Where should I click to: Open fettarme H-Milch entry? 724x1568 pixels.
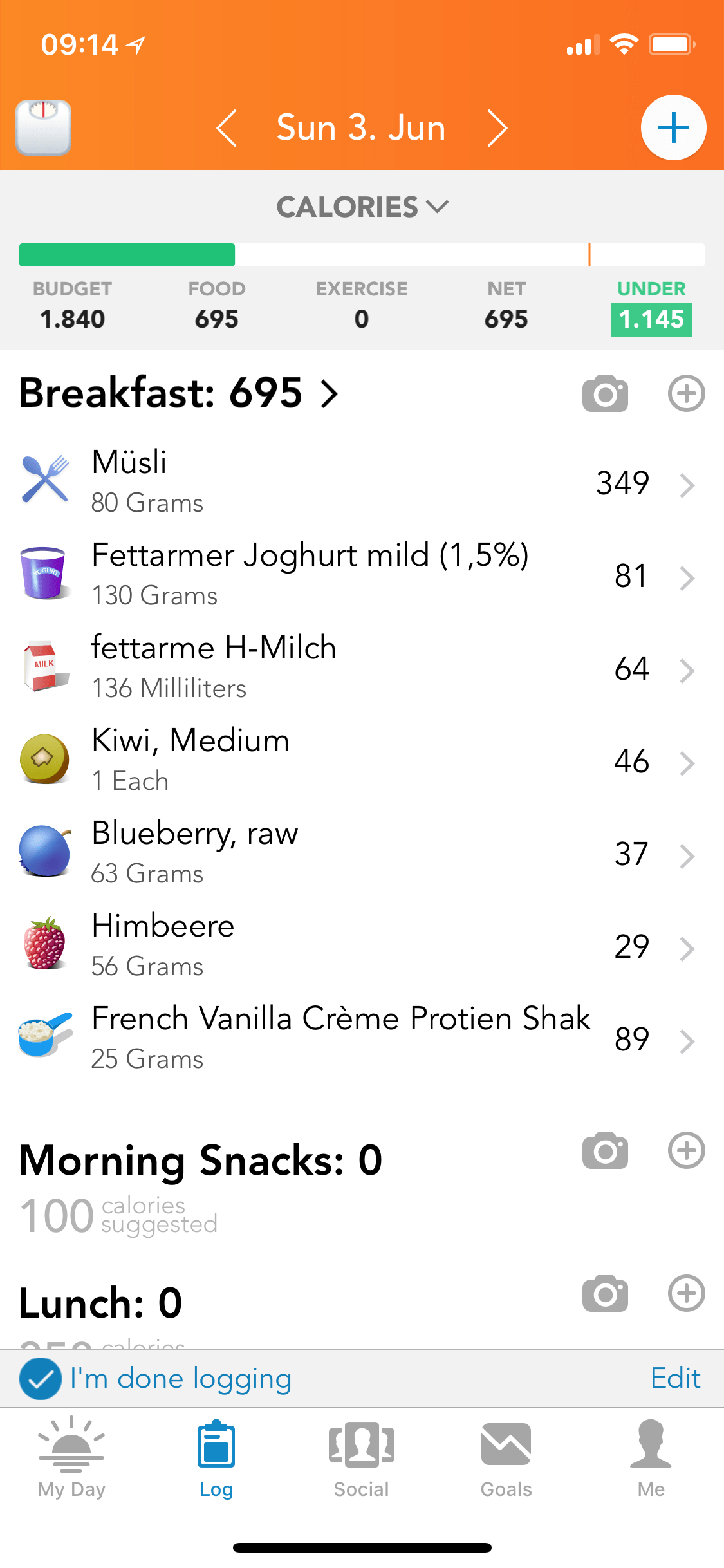coord(360,668)
